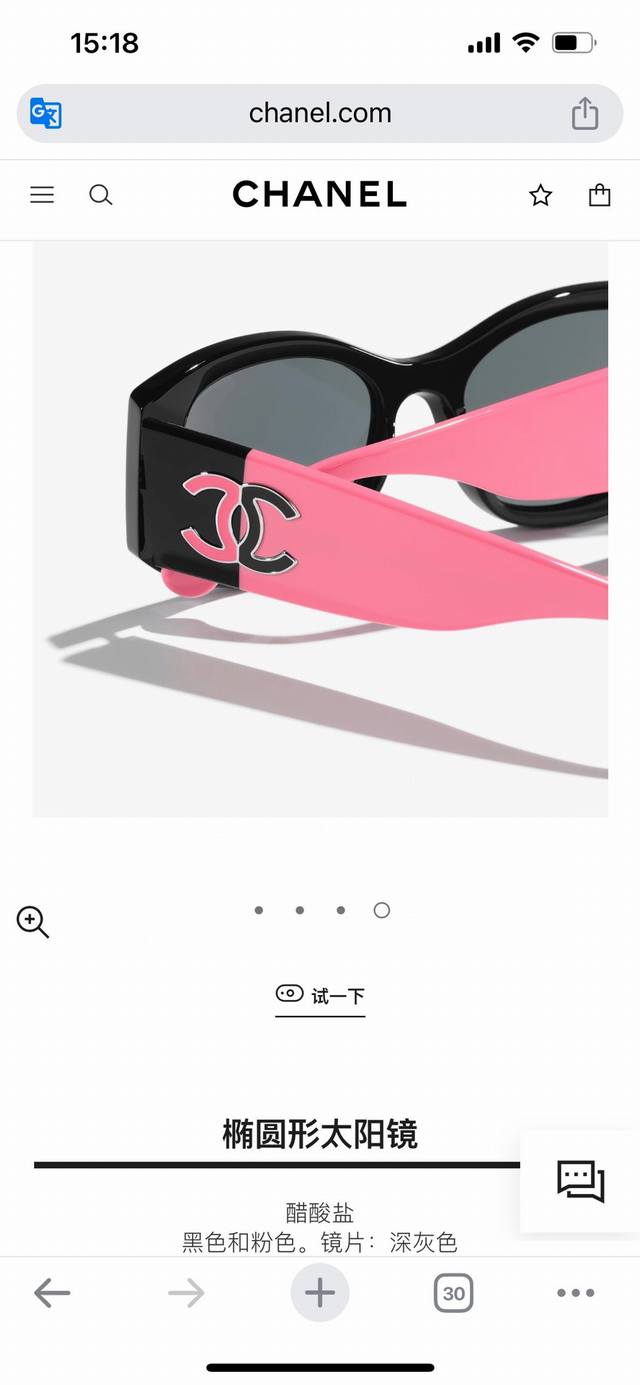Tap the translate icon in address bar

46,113
